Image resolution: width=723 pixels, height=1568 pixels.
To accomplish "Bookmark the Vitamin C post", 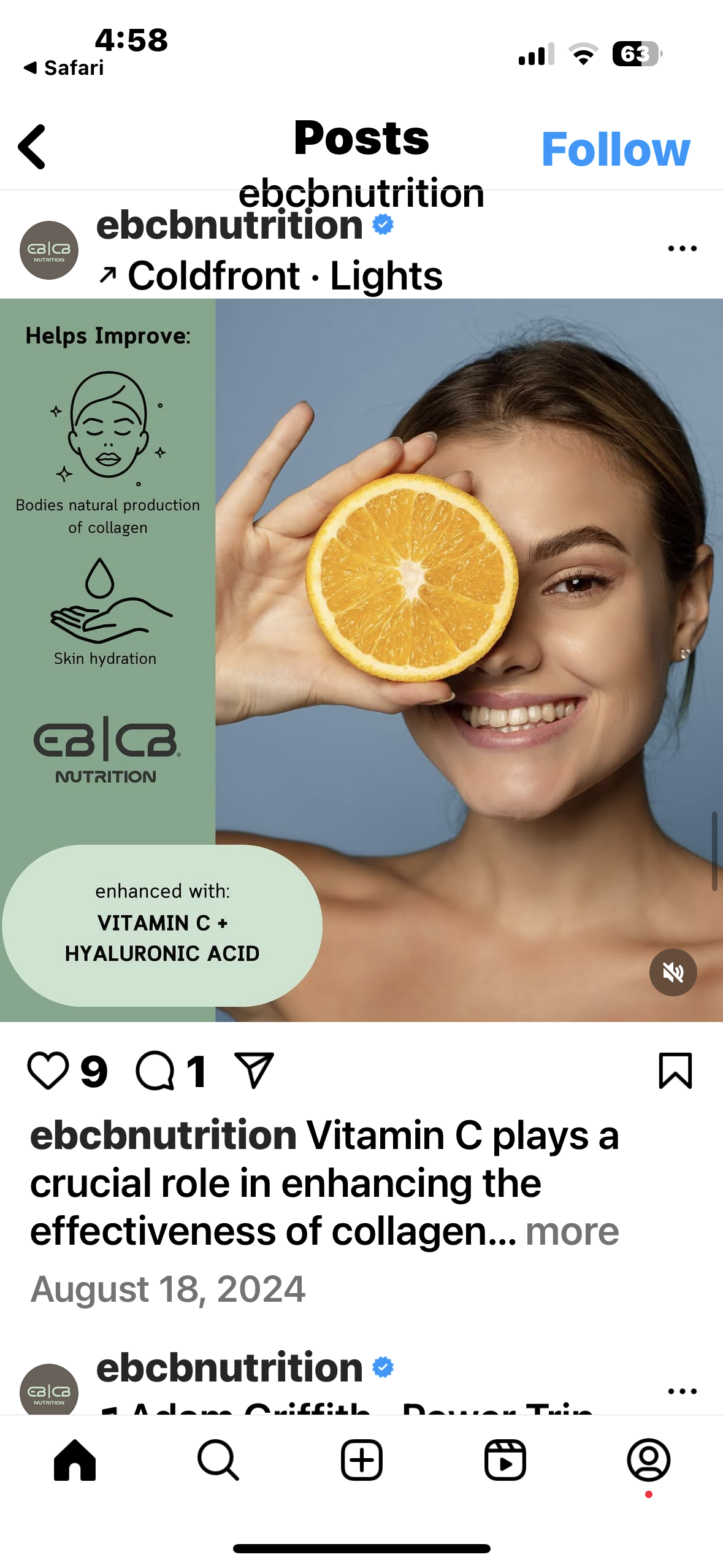I will tap(675, 1070).
